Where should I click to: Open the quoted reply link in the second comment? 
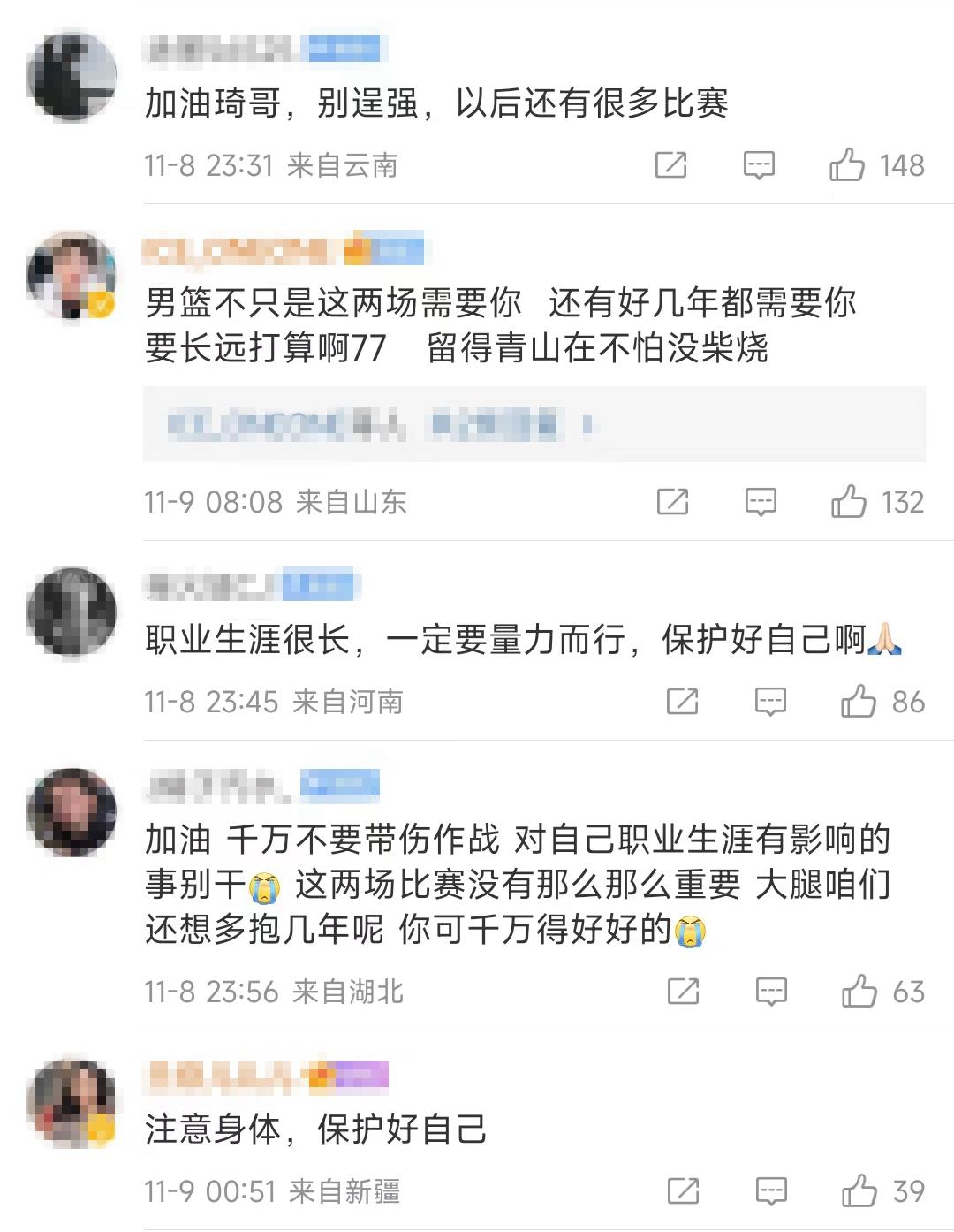coord(371,423)
